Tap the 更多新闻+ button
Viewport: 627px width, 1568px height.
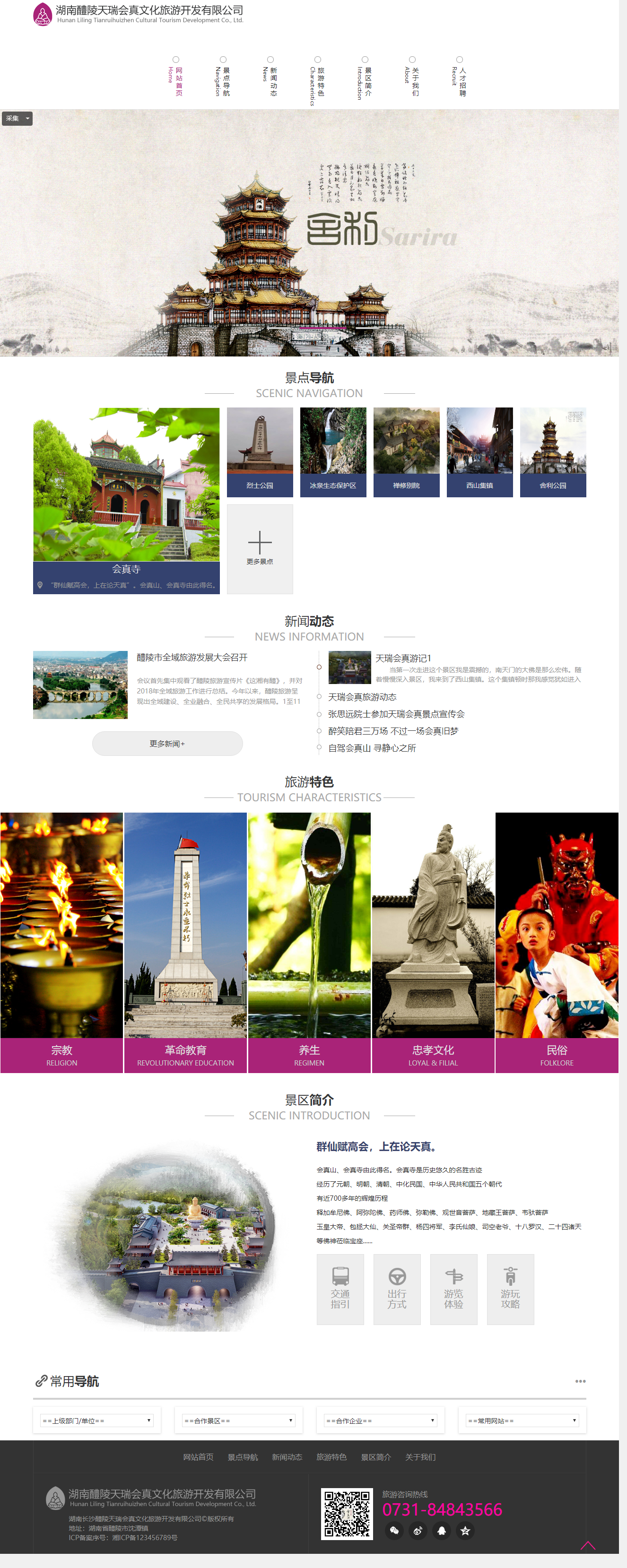[x=167, y=743]
